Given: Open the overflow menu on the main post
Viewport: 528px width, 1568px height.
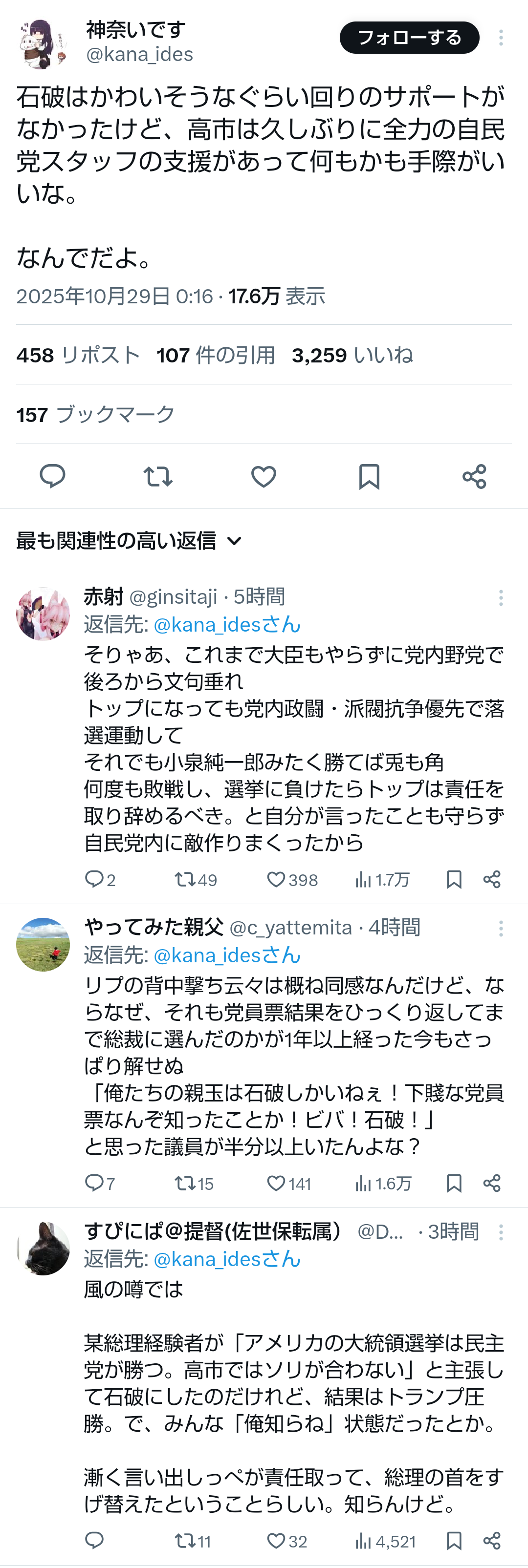Looking at the screenshot, I should click(501, 38).
